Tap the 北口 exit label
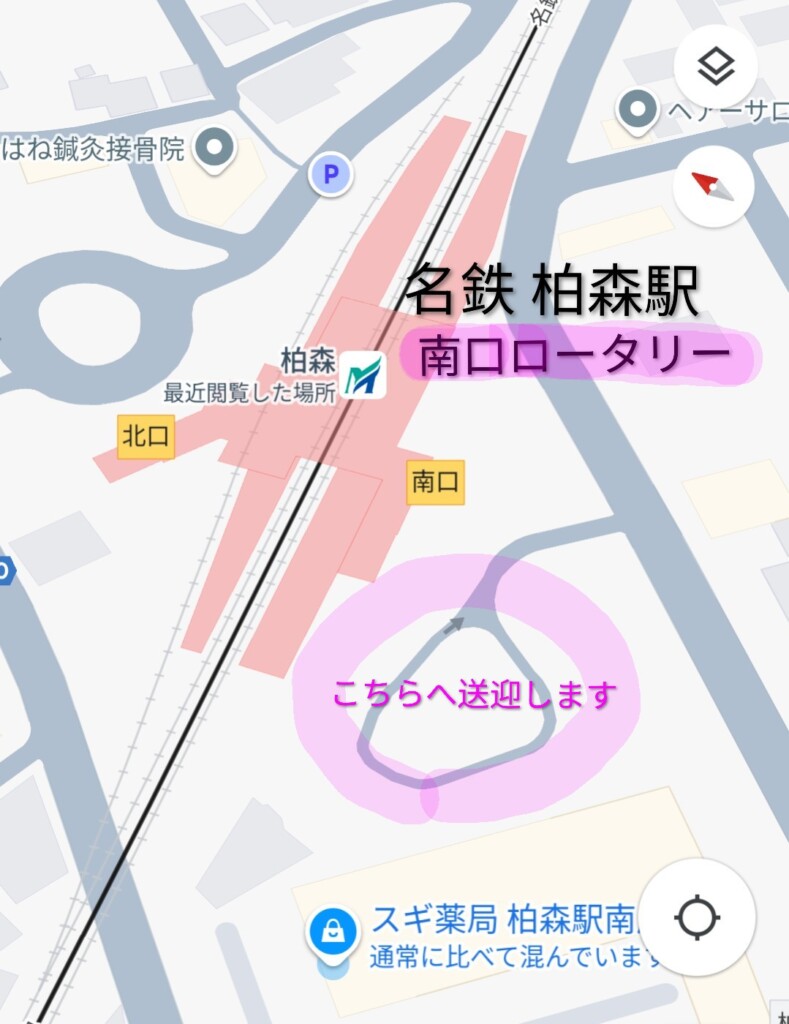Image resolution: width=789 pixels, height=1024 pixels. [146, 437]
